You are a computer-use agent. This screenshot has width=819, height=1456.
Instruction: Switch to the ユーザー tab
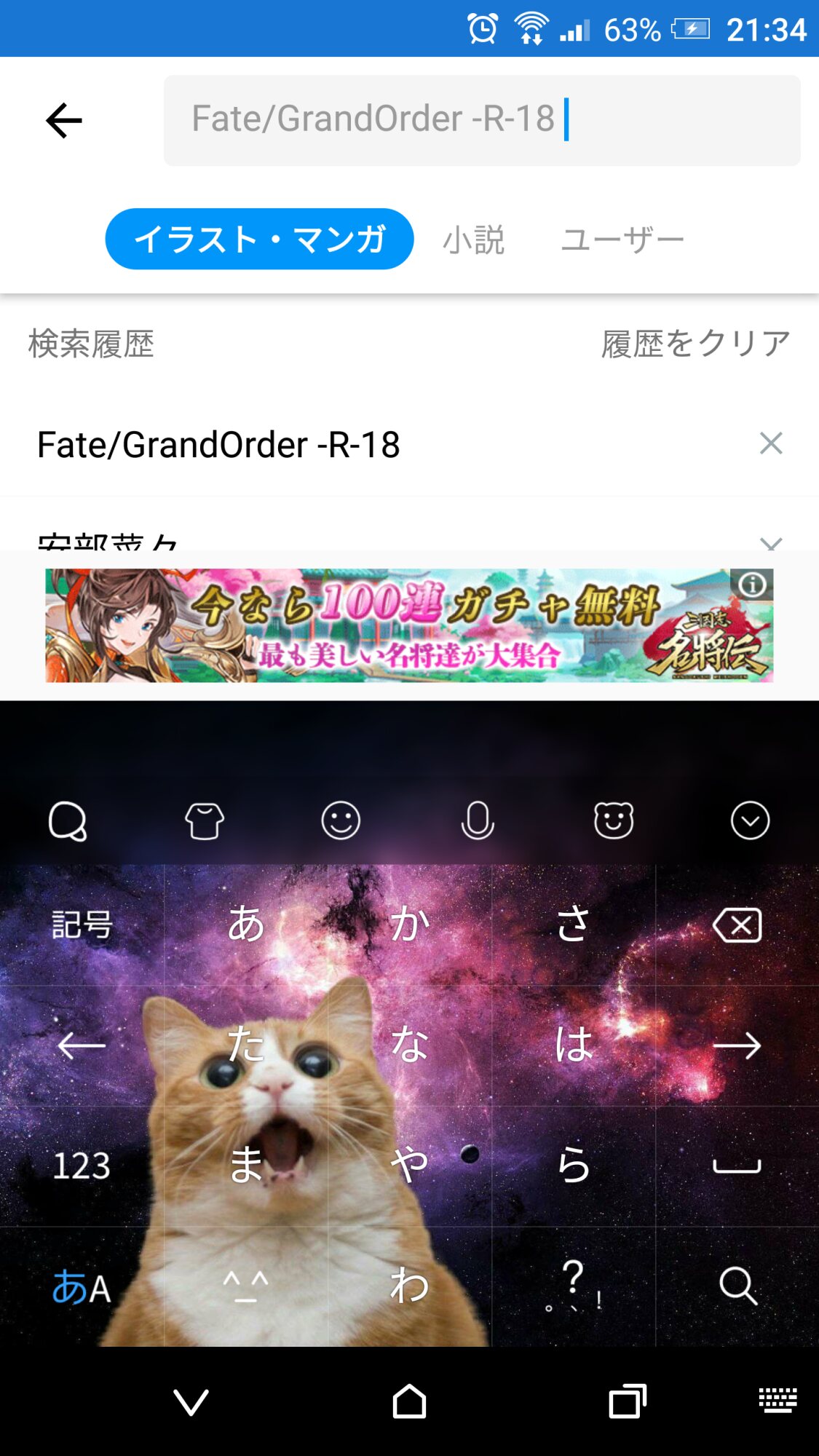point(623,240)
